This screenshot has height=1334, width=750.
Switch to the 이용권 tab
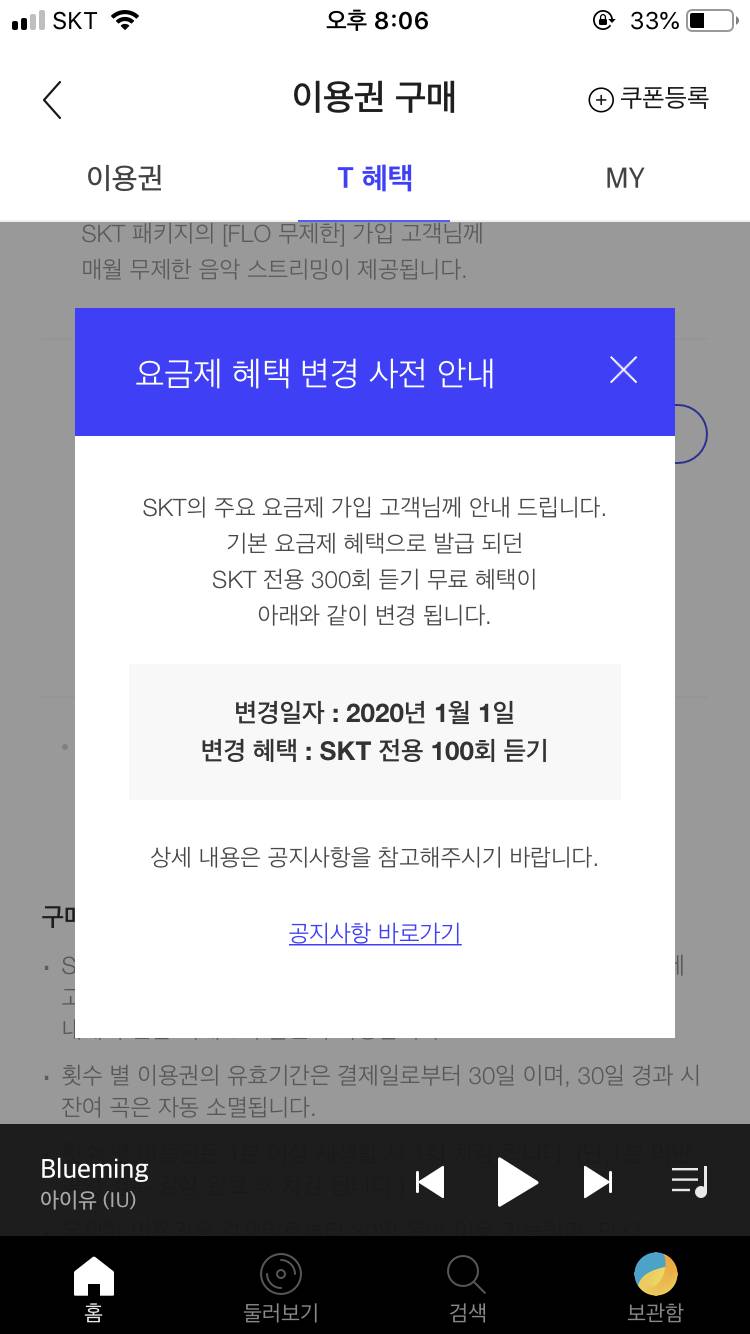[x=124, y=177]
